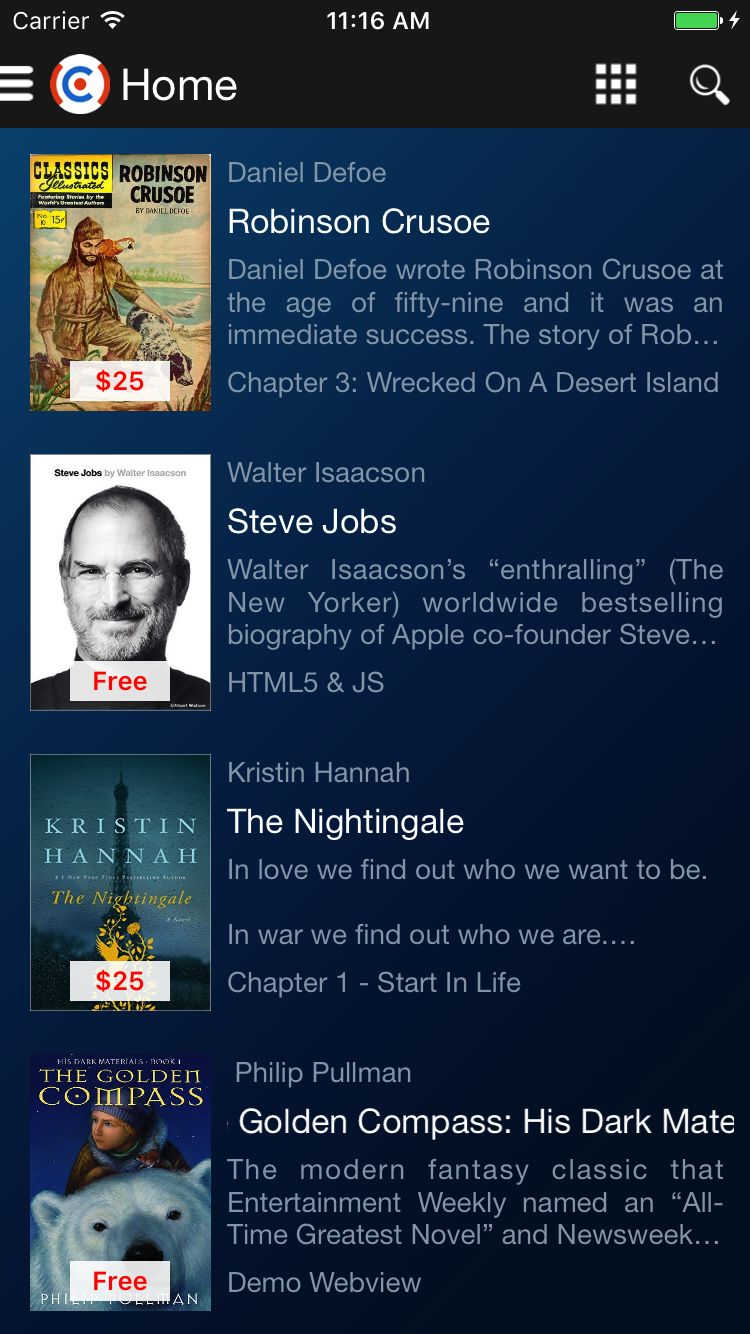Viewport: 750px width, 1334px height.
Task: Open the hamburger drawer menu
Action: point(16,84)
